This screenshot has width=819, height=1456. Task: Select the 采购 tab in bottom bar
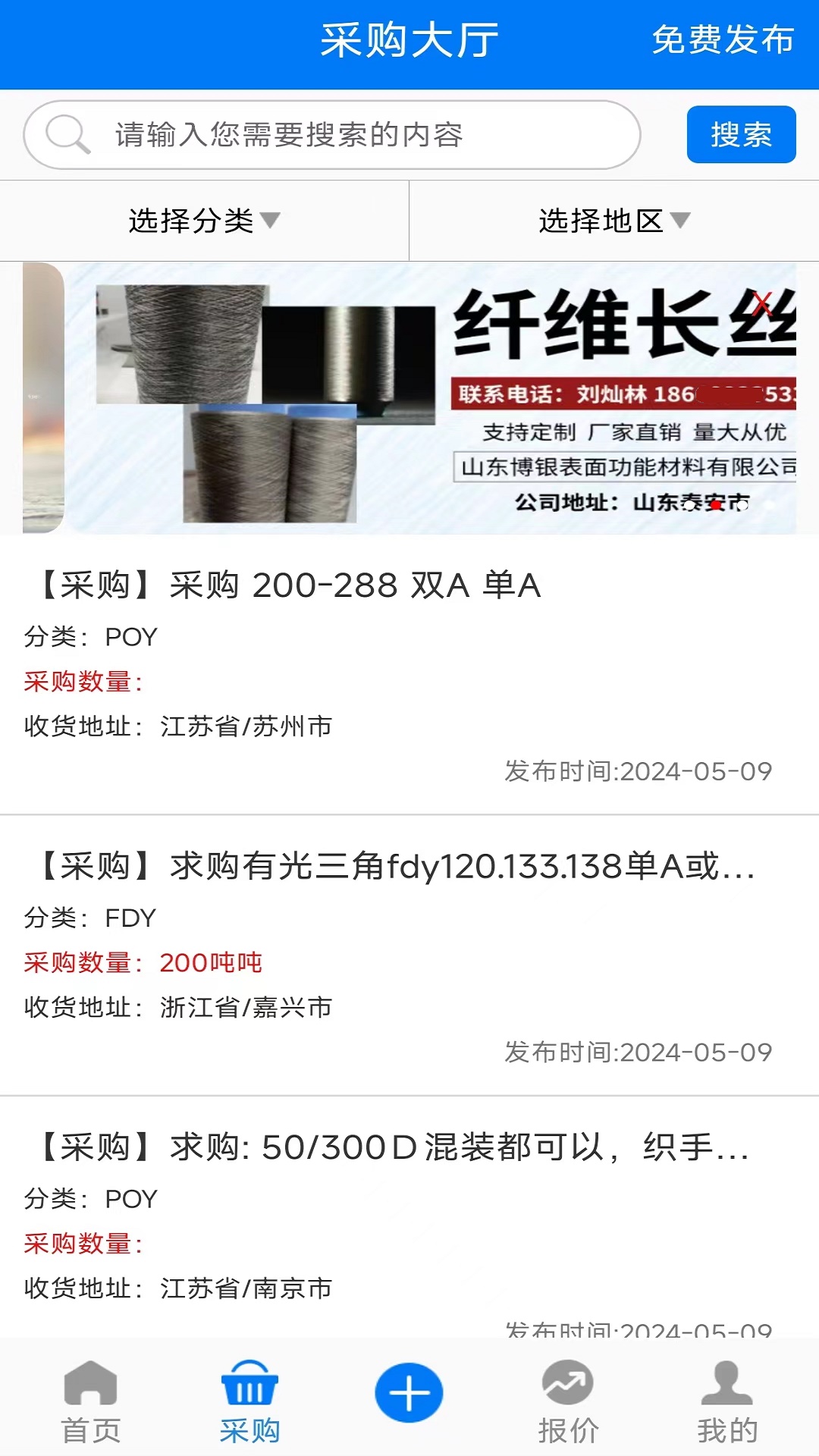[249, 1401]
